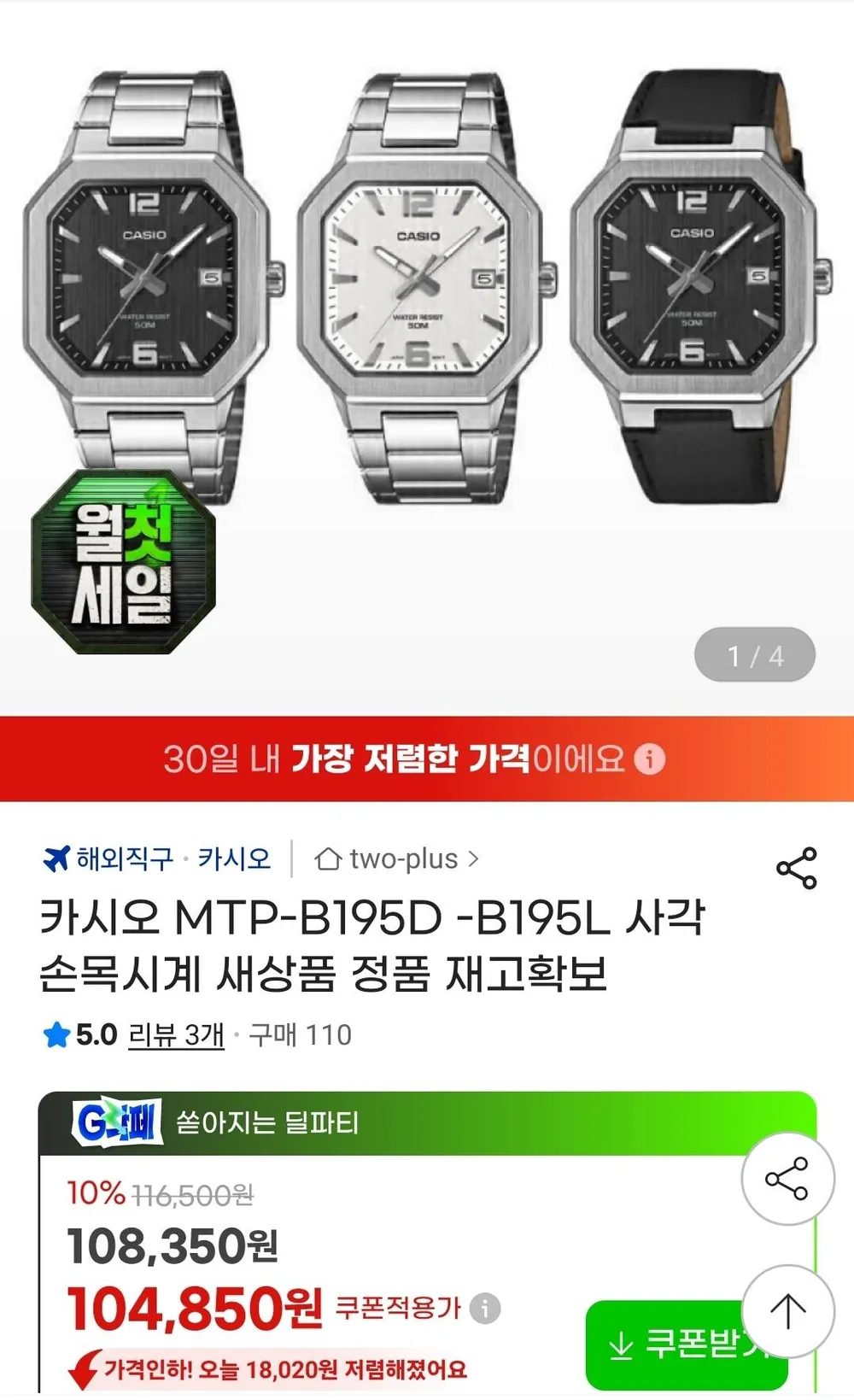The image size is (854, 1400).
Task: Tap info icon next to 쿠폰적용가
Action: click(x=485, y=1308)
